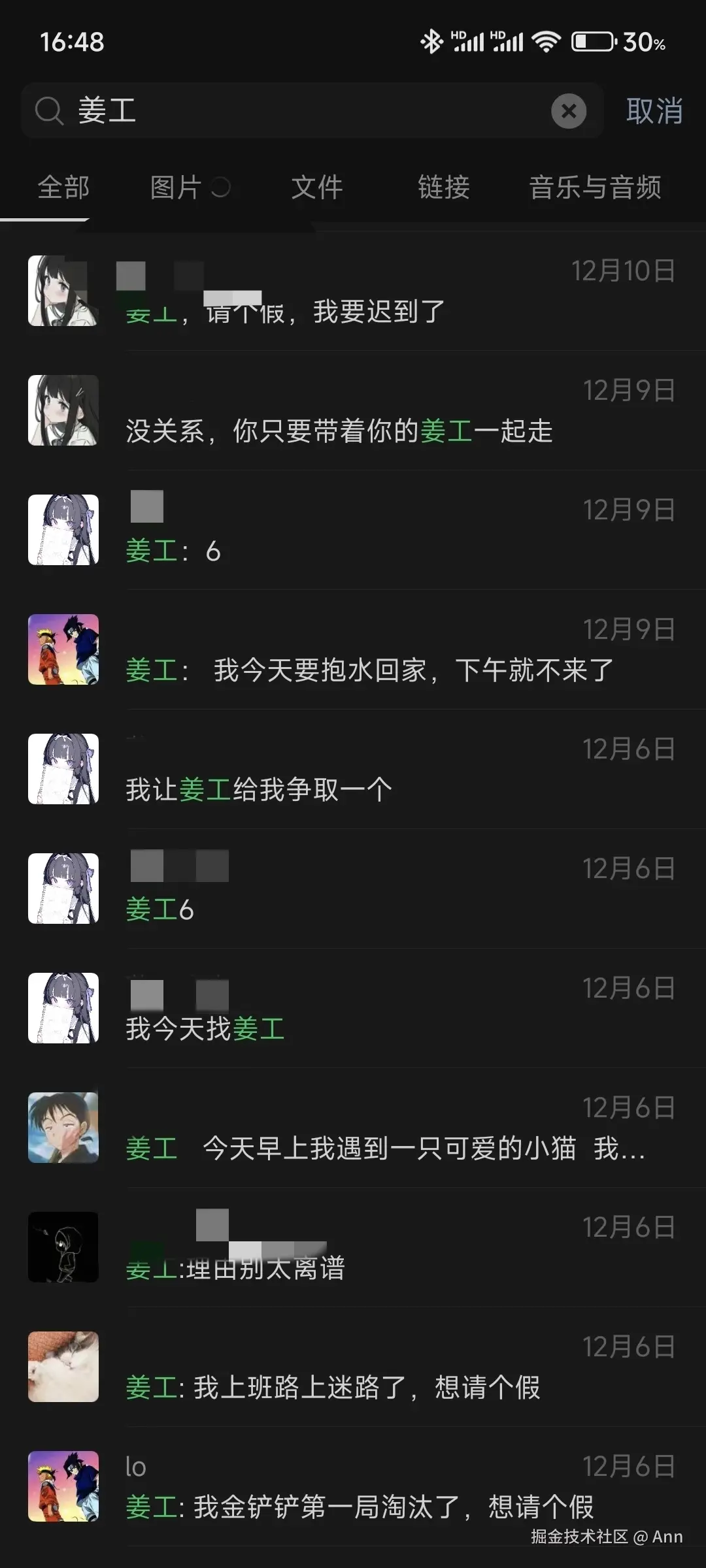Tap 取消 to cancel the search
Image resolution: width=706 pixels, height=1568 pixels.
[x=654, y=111]
